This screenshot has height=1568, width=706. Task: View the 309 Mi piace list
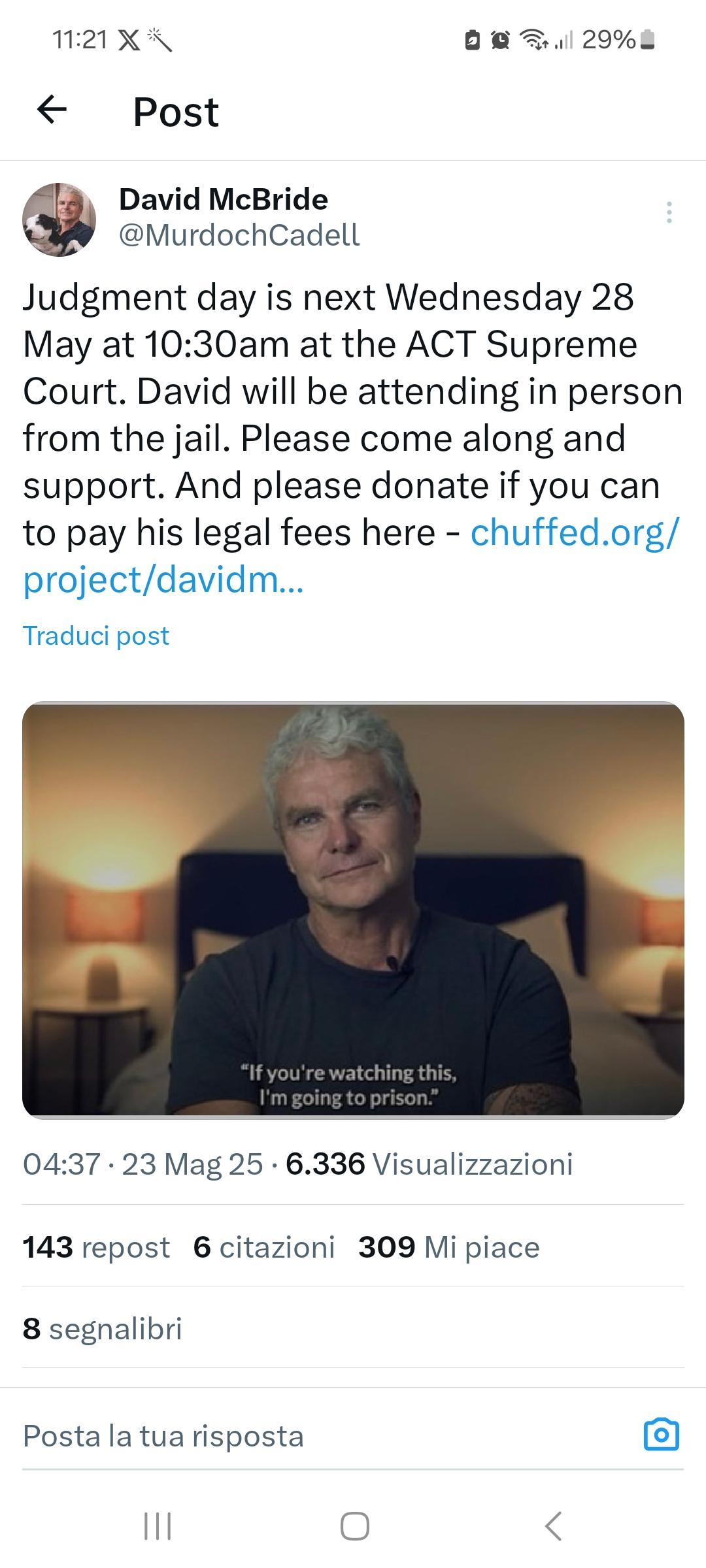(449, 1247)
